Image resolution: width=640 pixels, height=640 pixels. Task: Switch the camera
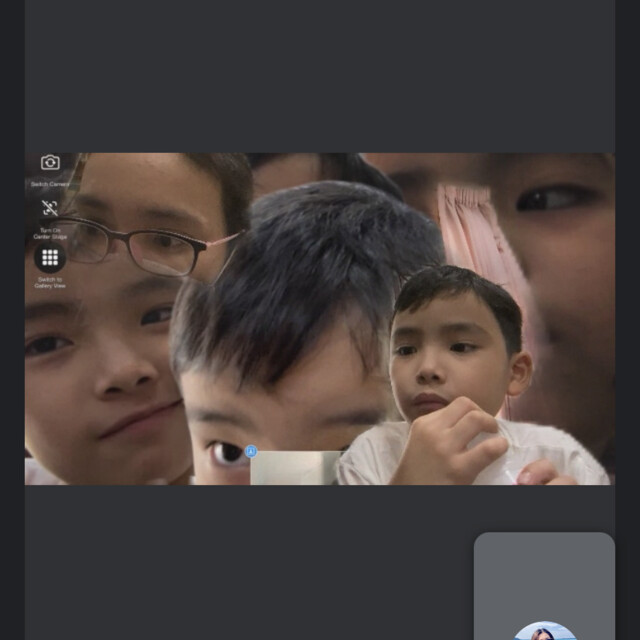point(50,163)
